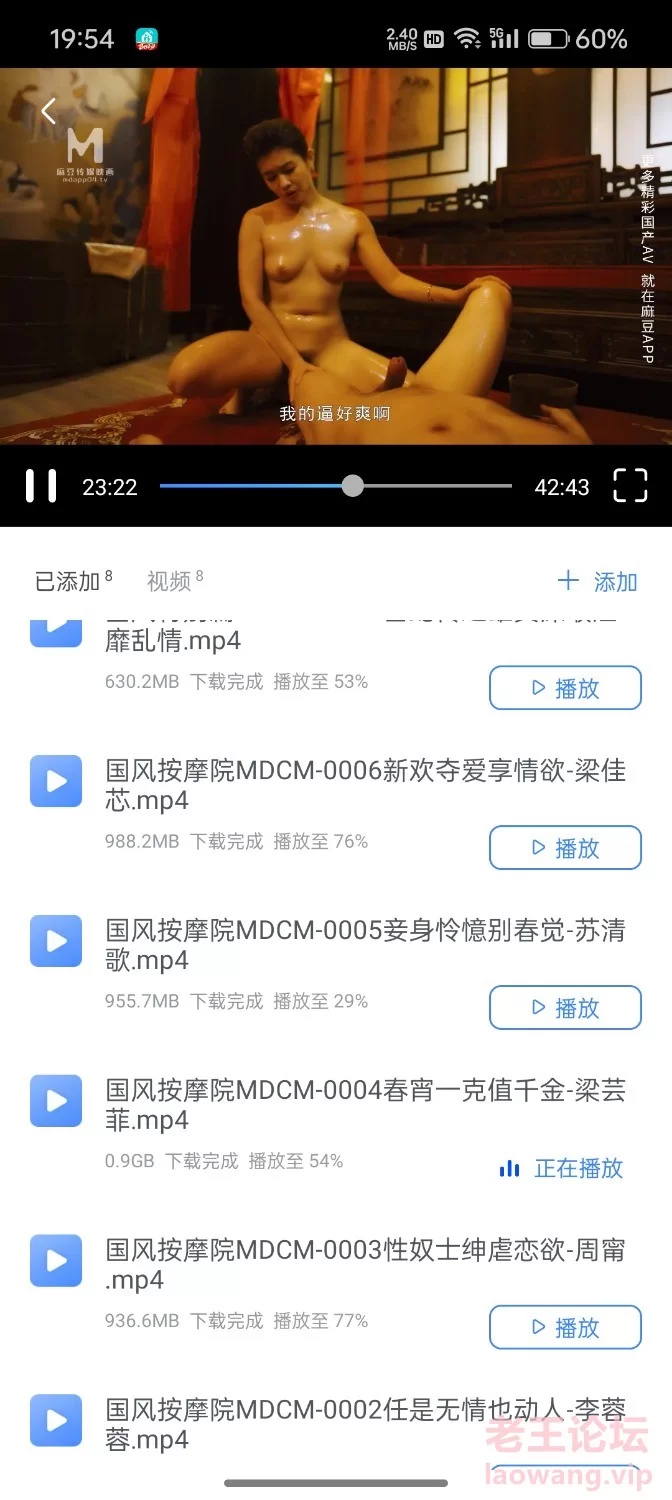The image size is (672, 1500).
Task: Switch to the 视频 tab
Action: click(x=168, y=581)
